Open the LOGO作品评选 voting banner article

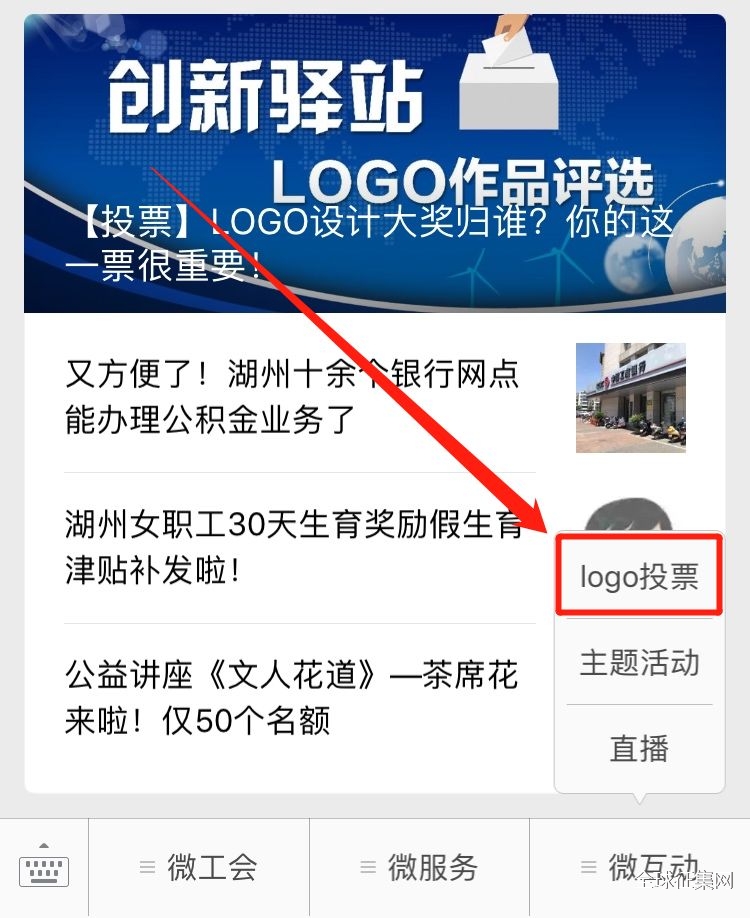click(x=374, y=165)
